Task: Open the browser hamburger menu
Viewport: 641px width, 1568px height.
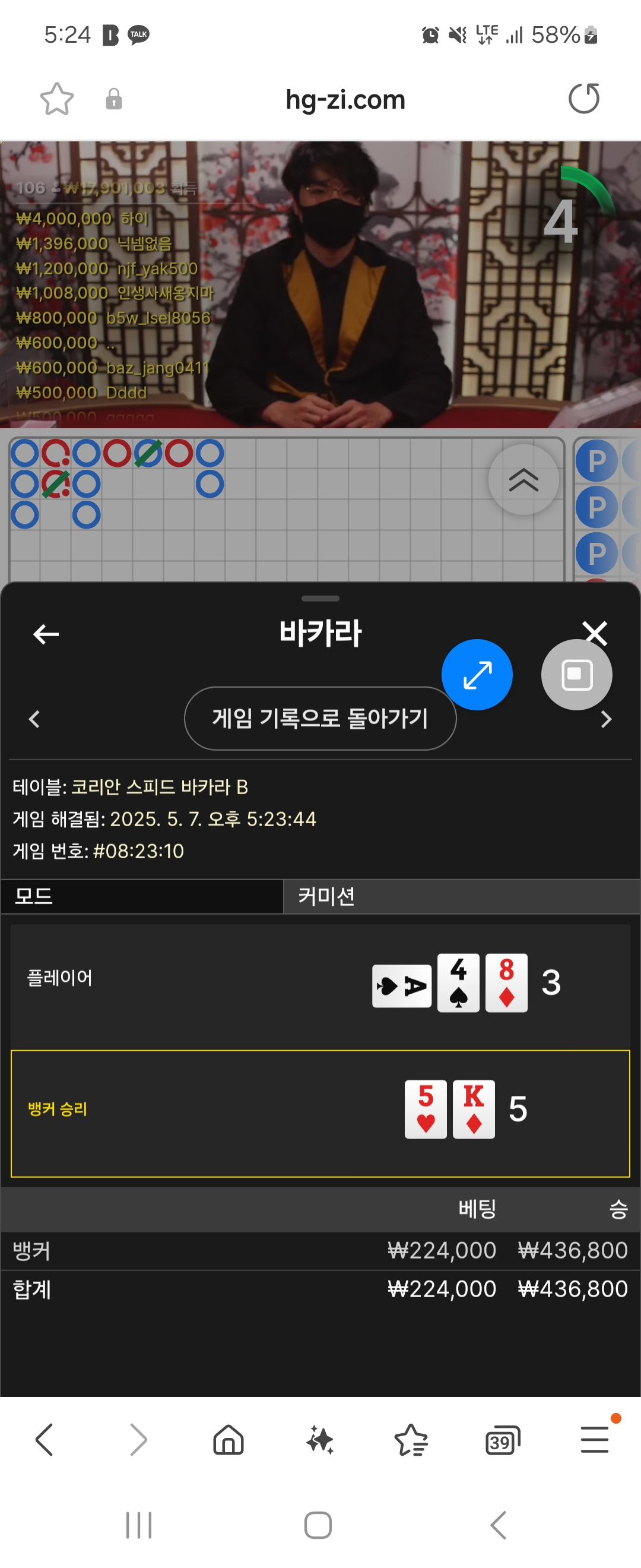Action: pos(595,1440)
